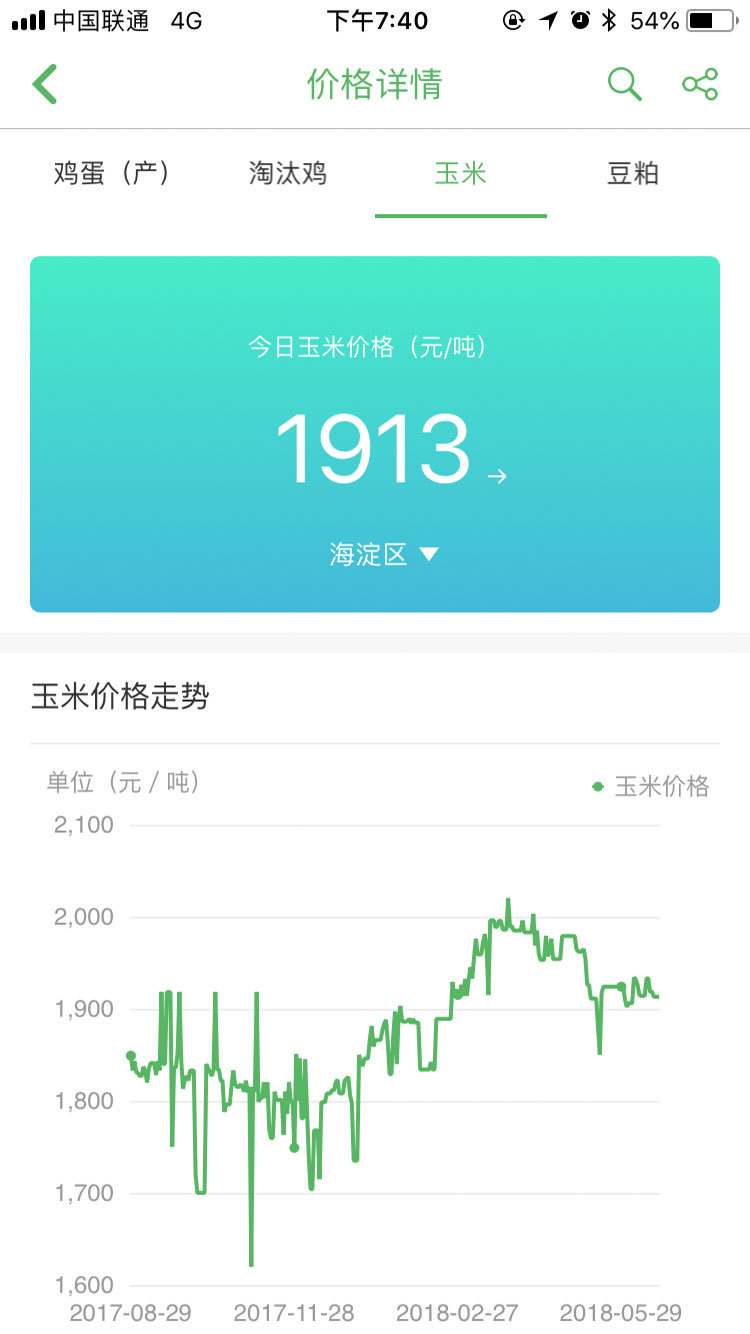Image resolution: width=750 pixels, height=1334 pixels.
Task: Toggle the 玉米价格 chart legend
Action: click(651, 787)
